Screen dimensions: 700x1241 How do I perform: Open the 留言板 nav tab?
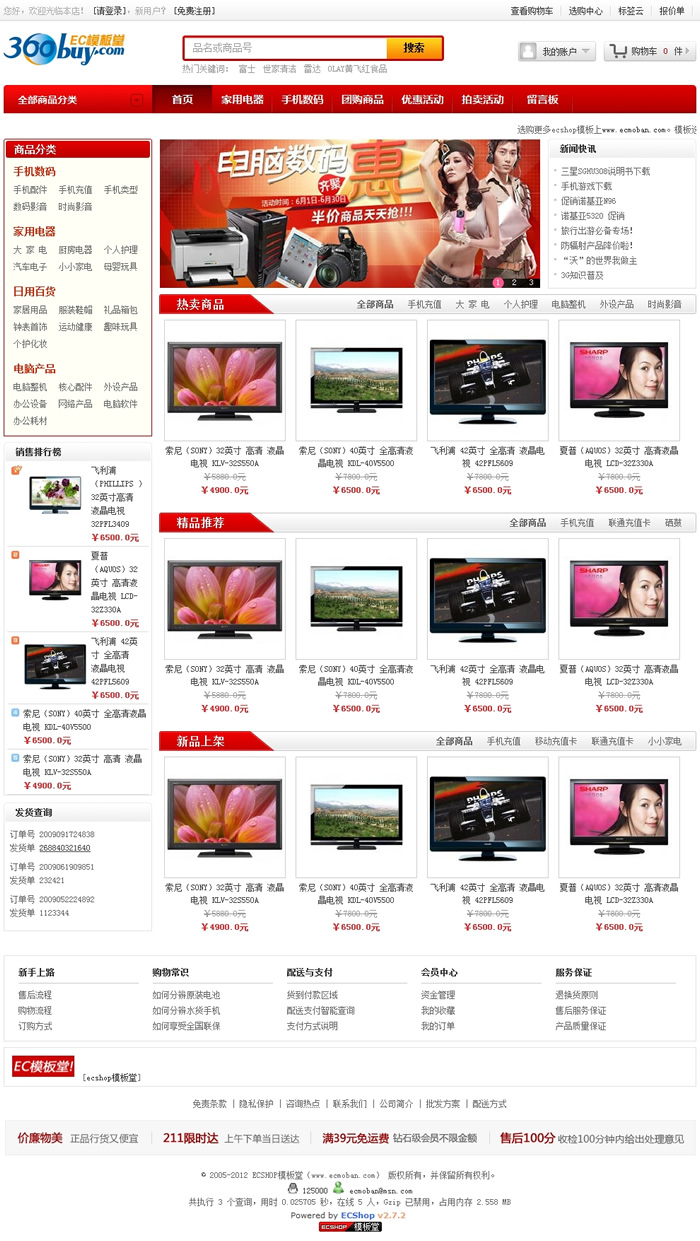click(542, 100)
